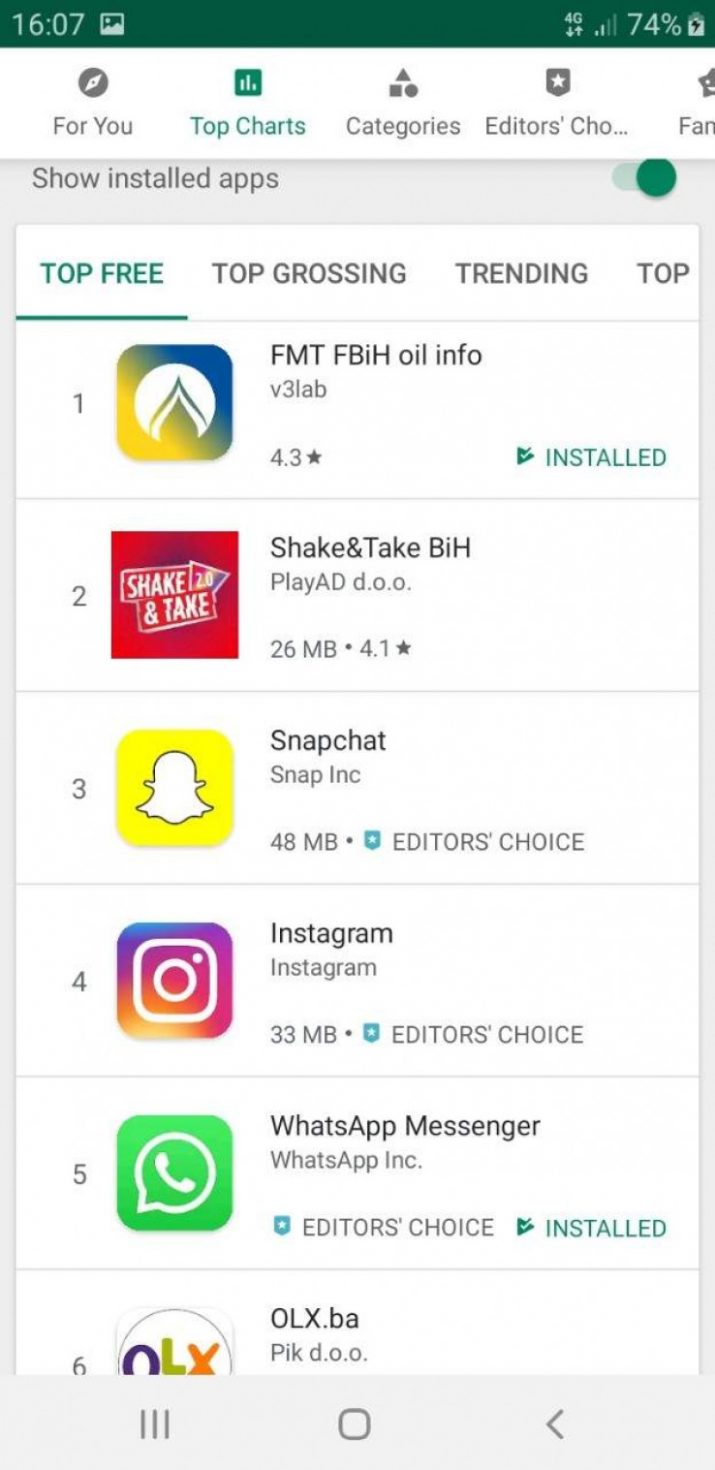Open the Instagram app listing
This screenshot has height=1470, width=715.
click(331, 934)
